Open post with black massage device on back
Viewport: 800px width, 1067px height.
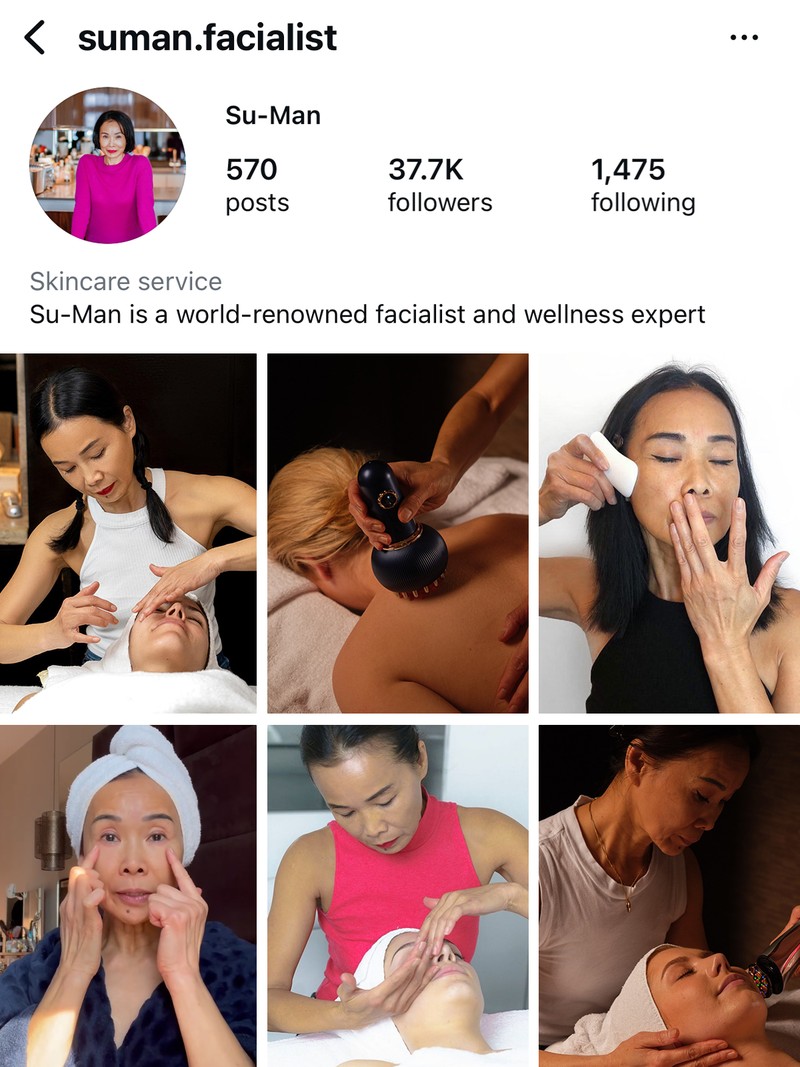point(398,533)
